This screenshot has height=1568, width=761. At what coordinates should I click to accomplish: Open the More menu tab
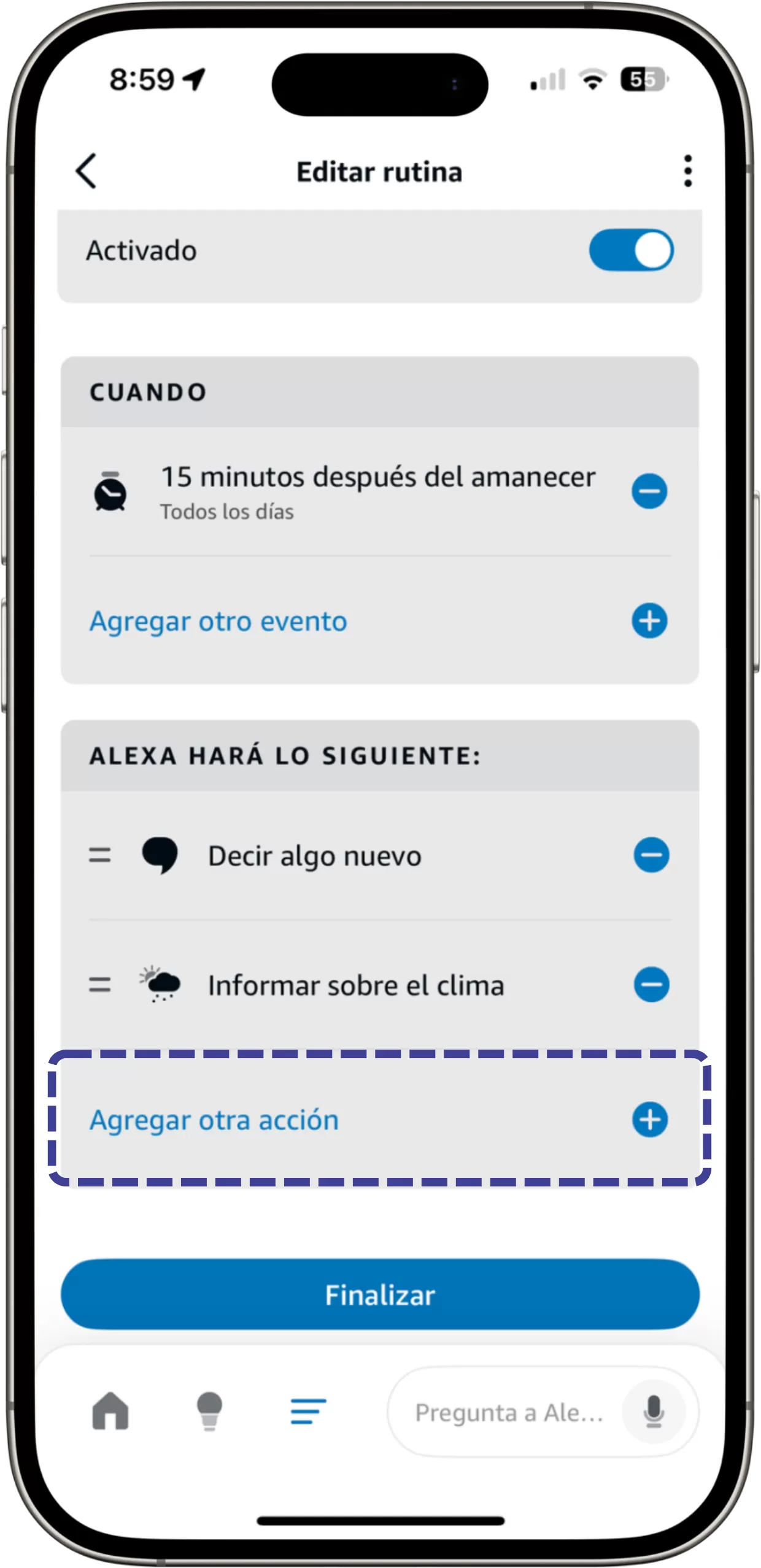pos(308,1411)
